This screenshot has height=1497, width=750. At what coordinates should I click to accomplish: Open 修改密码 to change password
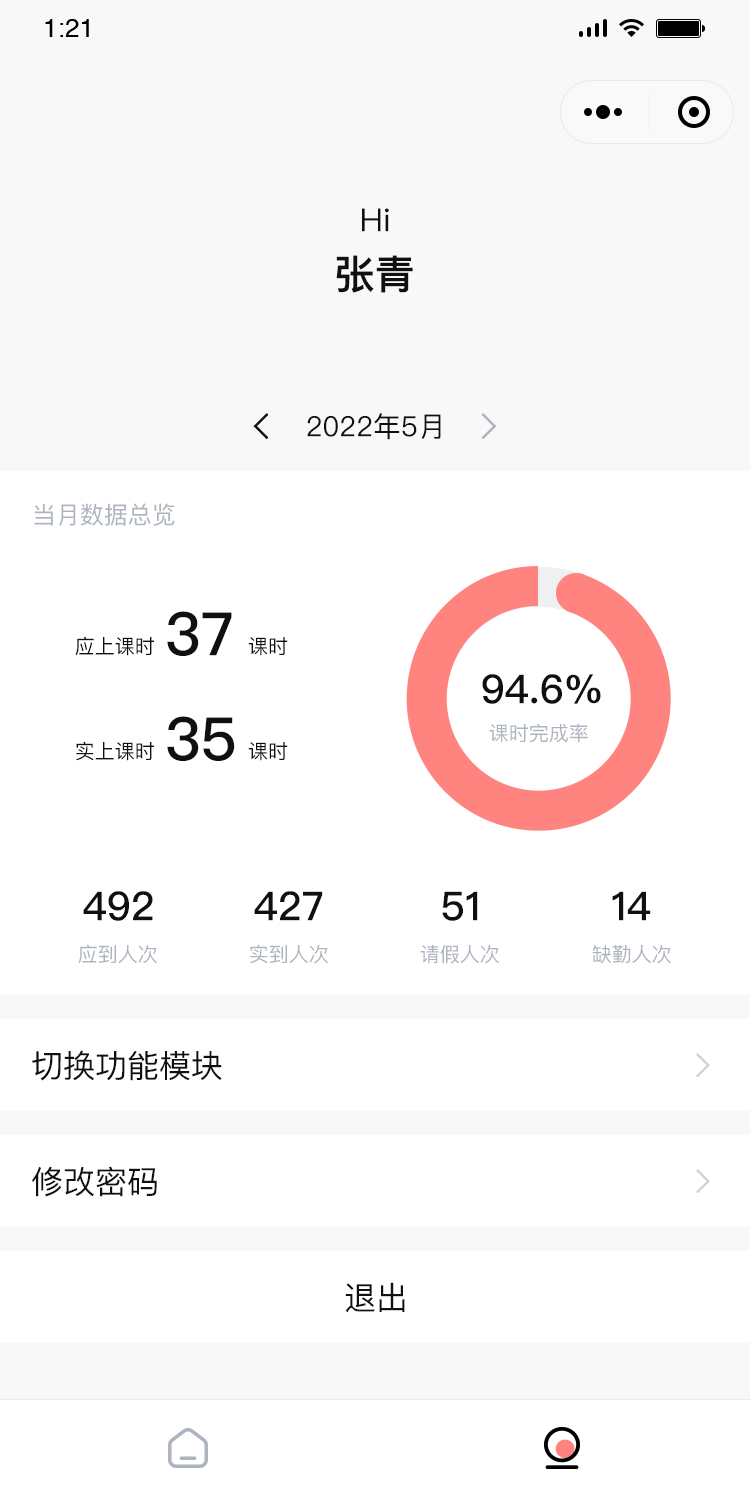click(375, 1181)
